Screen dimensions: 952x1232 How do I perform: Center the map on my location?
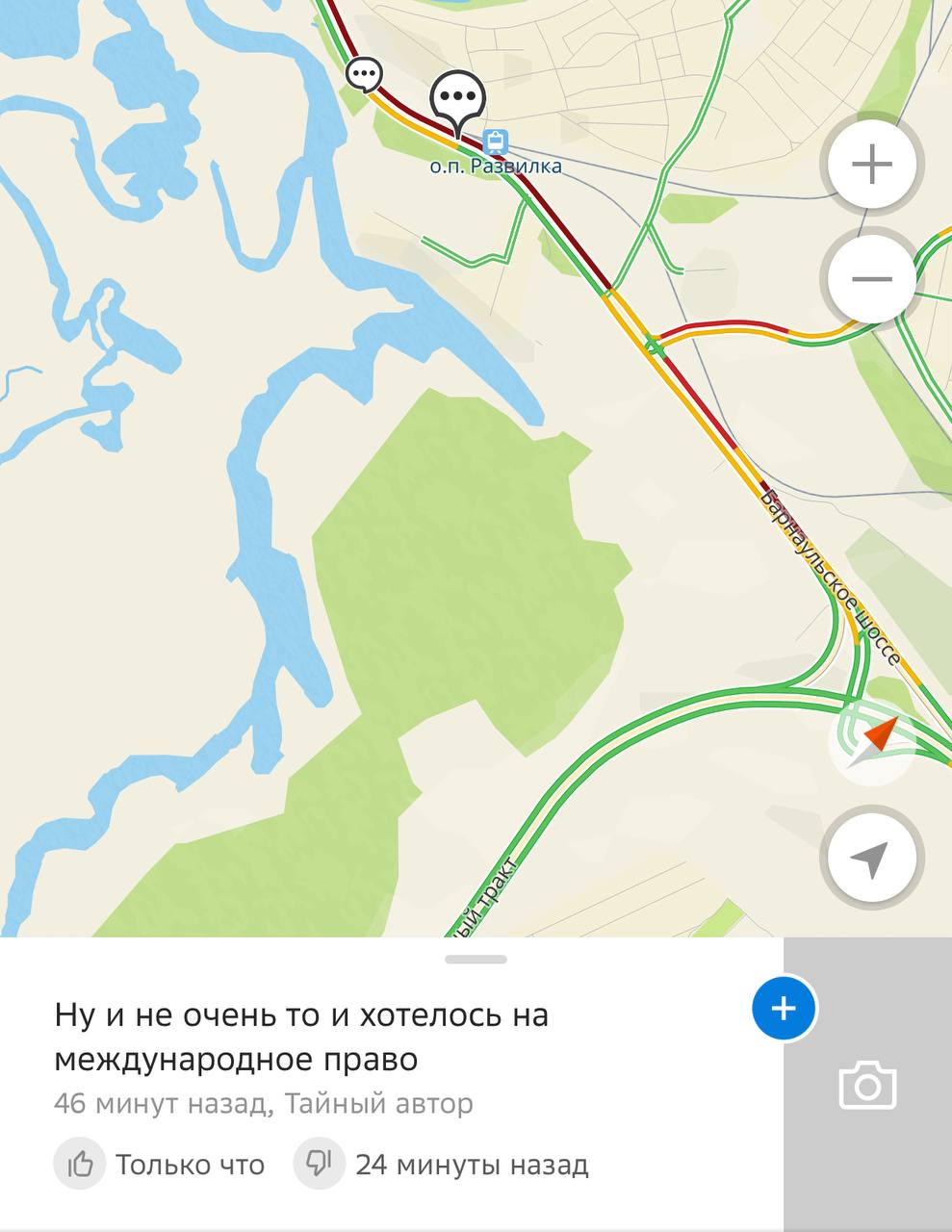[x=872, y=858]
